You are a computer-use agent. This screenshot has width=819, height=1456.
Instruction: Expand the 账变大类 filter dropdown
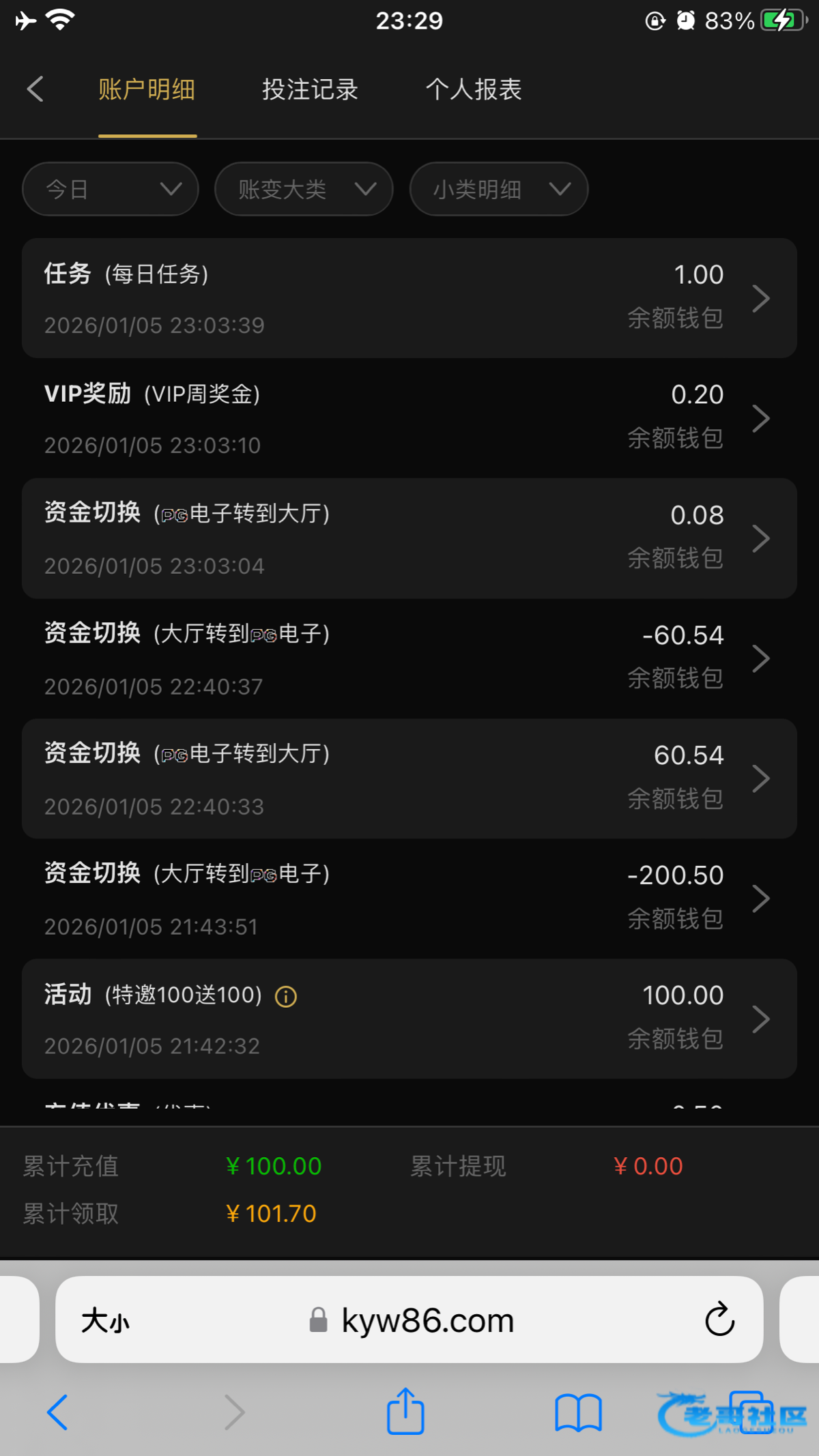pyautogui.click(x=304, y=189)
